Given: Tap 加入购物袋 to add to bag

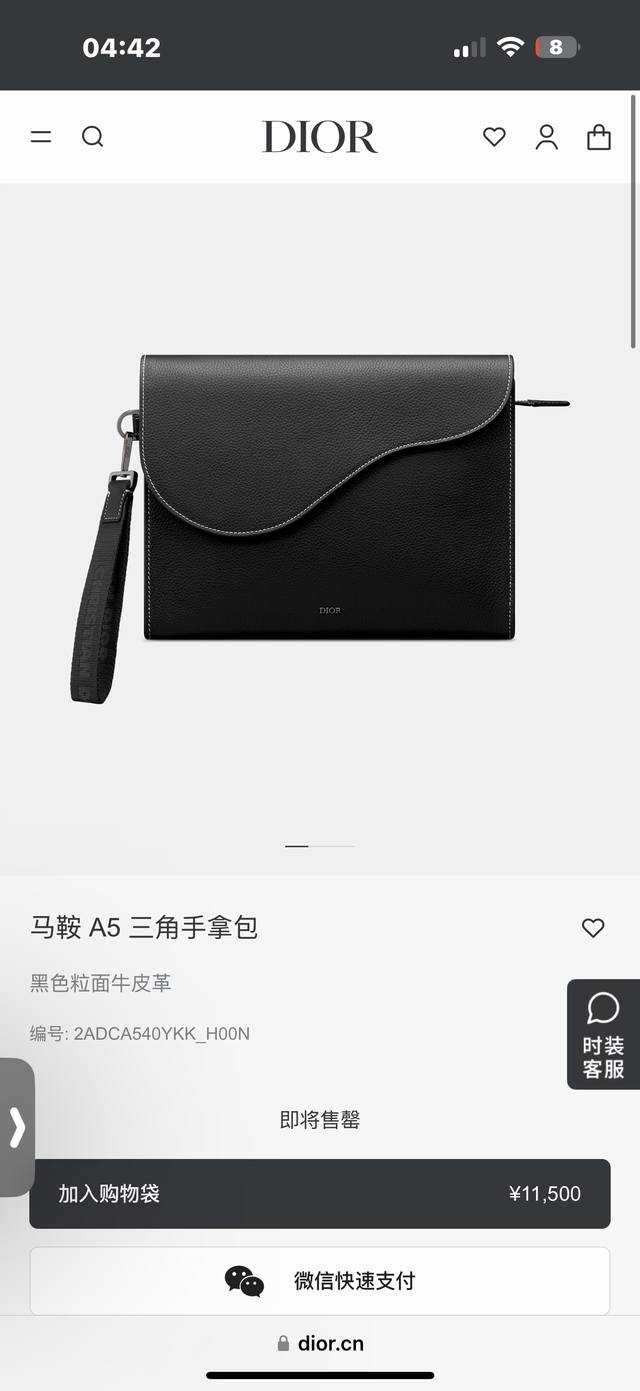Looking at the screenshot, I should coord(319,1194).
